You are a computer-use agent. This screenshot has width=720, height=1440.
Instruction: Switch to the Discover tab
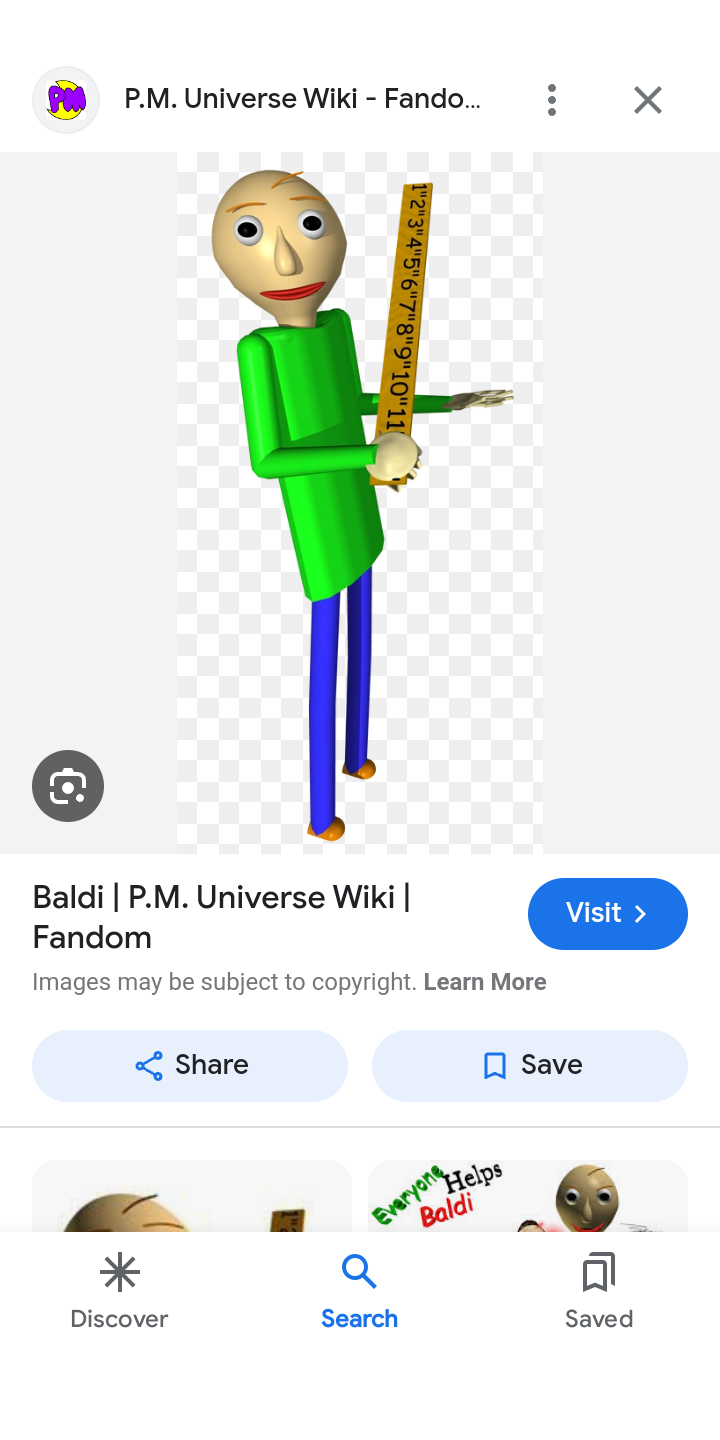[119, 1291]
